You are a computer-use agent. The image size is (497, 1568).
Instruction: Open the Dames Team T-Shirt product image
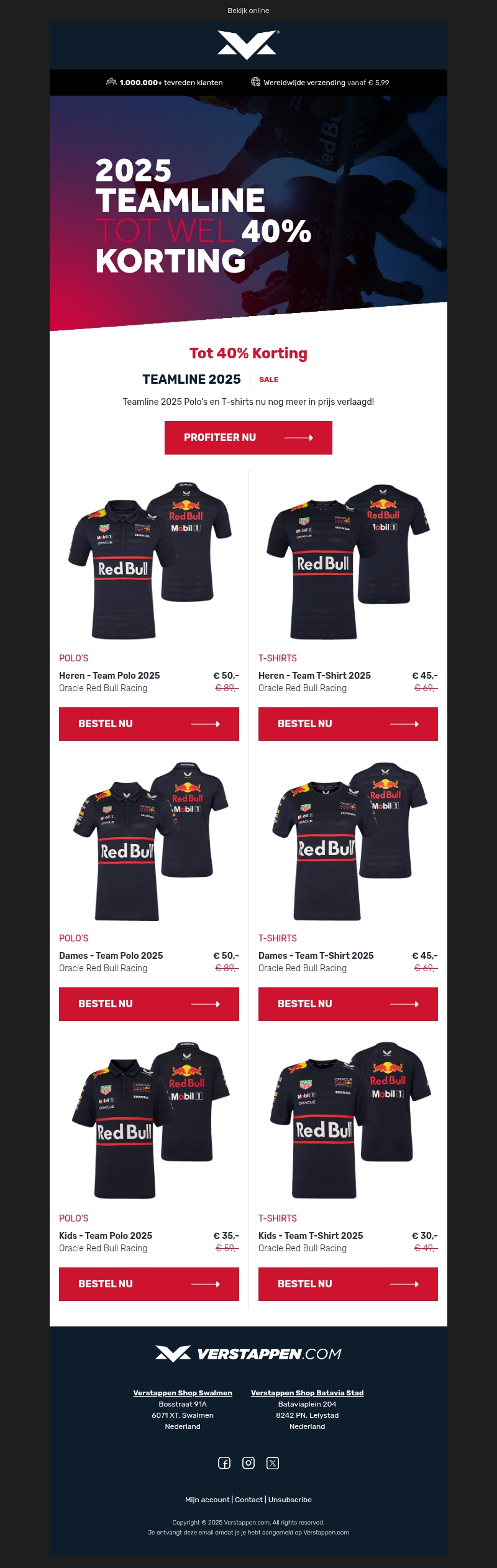tap(348, 841)
